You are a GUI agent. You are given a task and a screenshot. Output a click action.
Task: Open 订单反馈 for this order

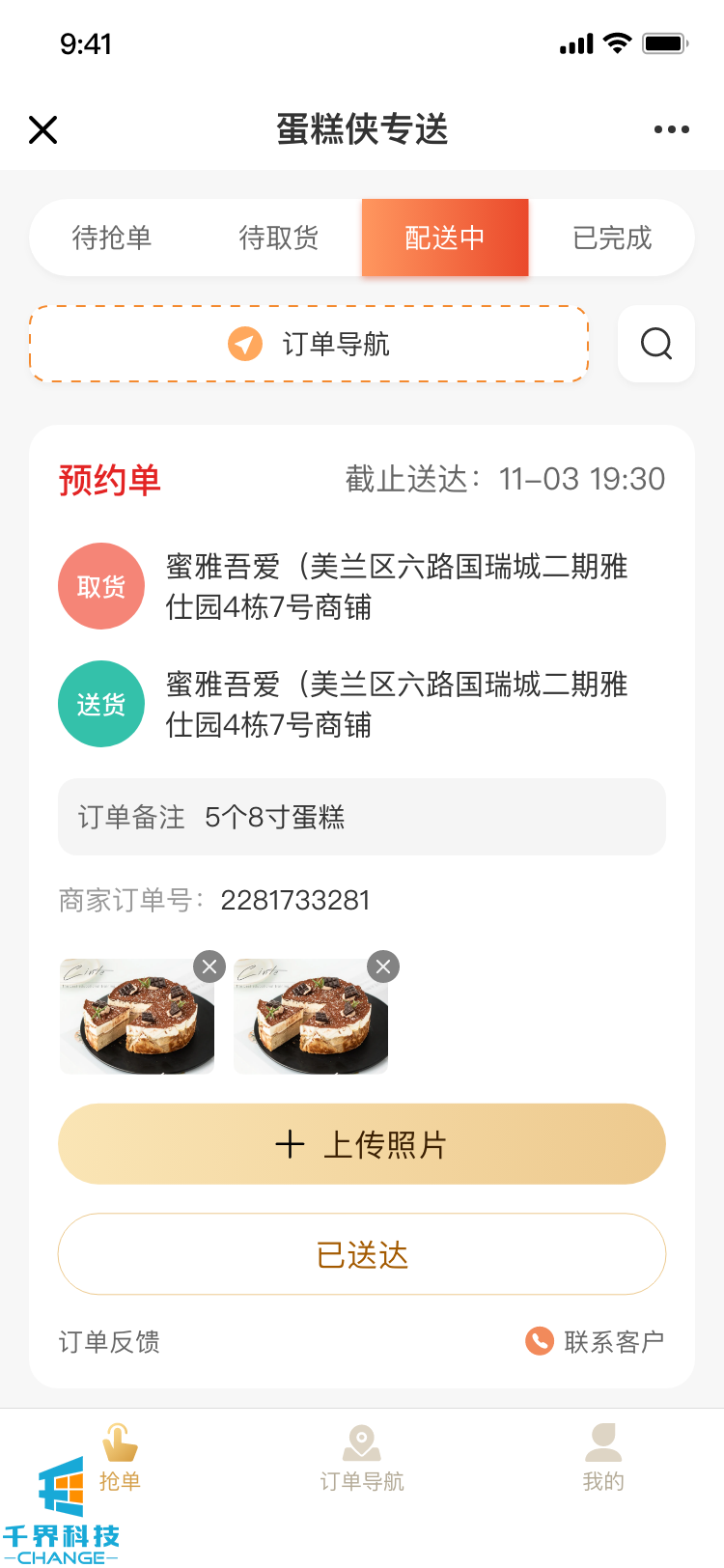(109, 1342)
